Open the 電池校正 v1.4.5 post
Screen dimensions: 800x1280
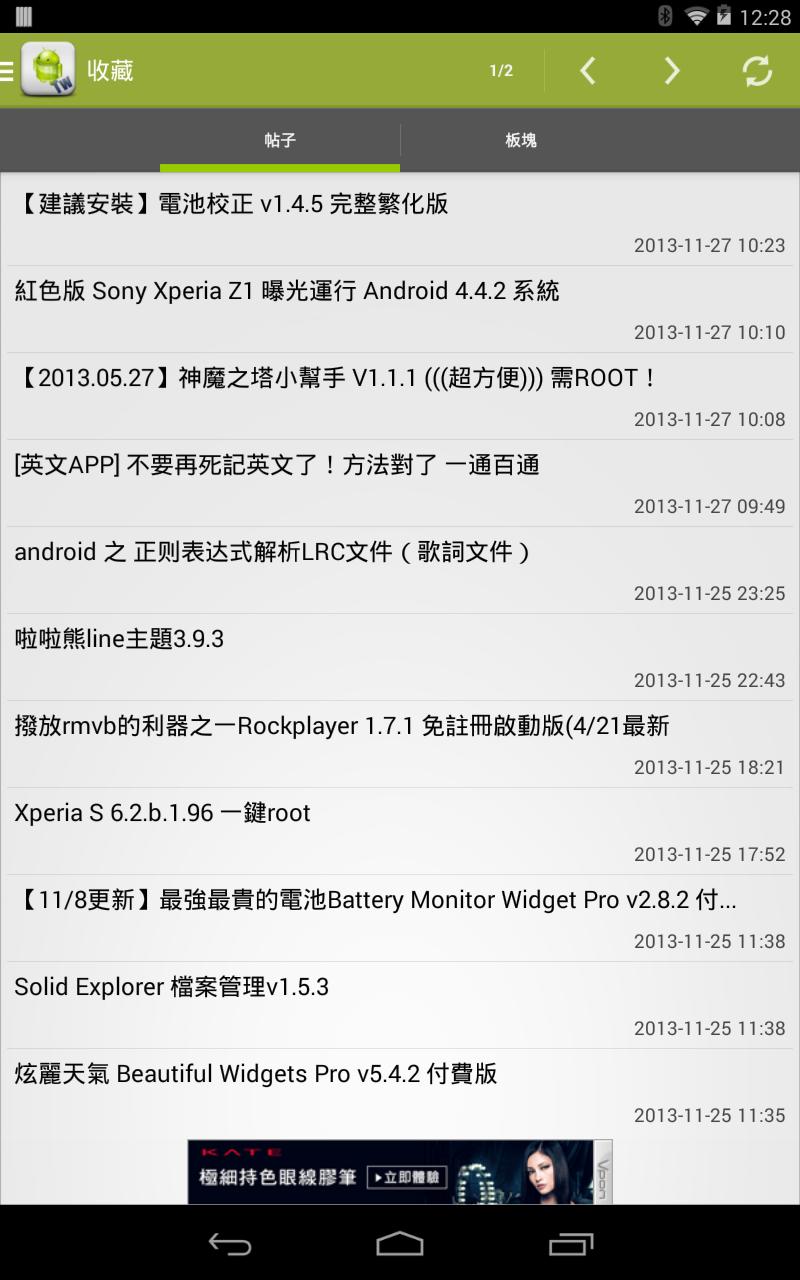click(400, 222)
